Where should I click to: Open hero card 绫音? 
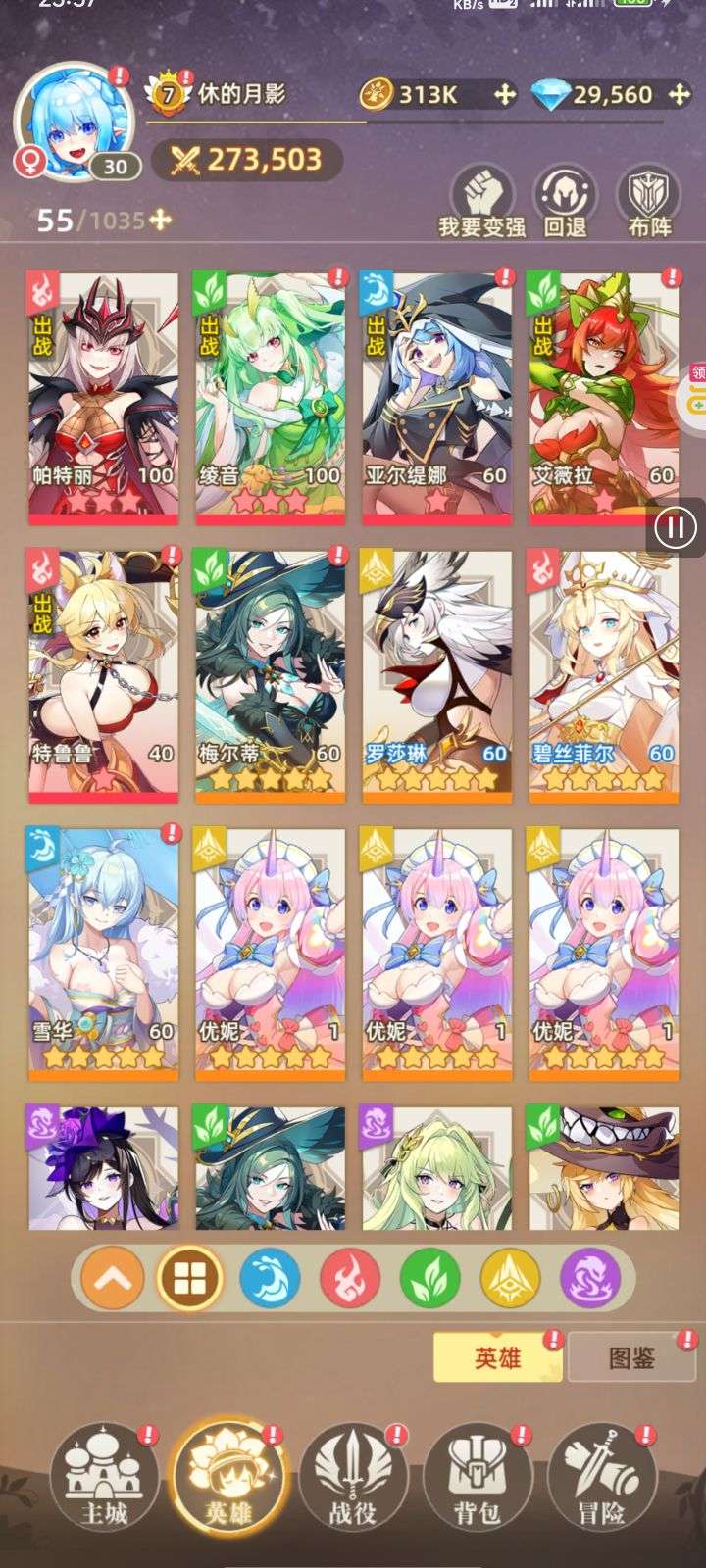pyautogui.click(x=270, y=398)
